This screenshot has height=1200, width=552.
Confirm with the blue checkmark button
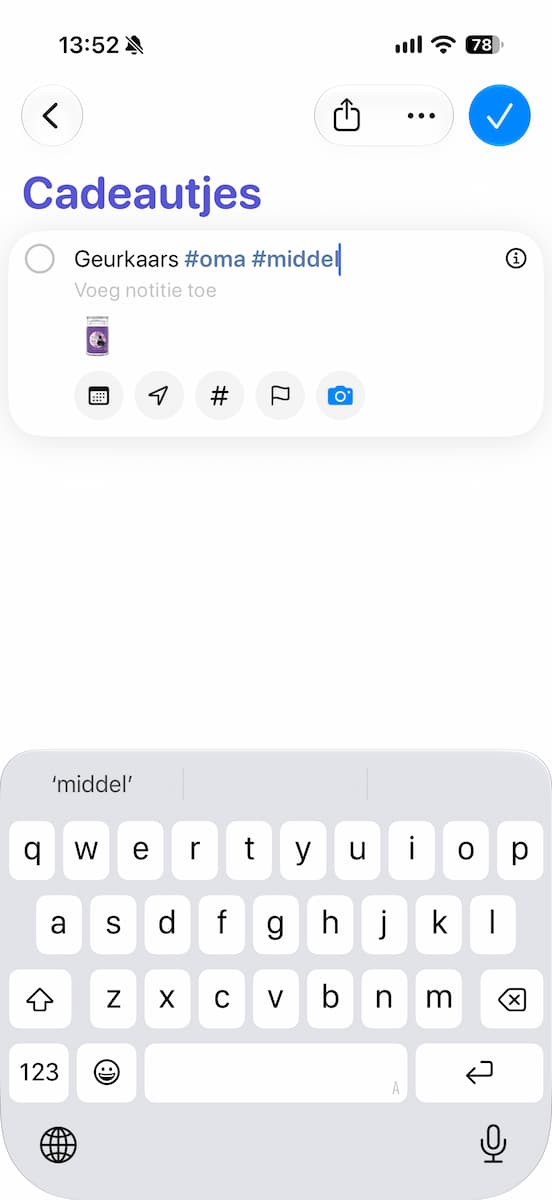[499, 116]
